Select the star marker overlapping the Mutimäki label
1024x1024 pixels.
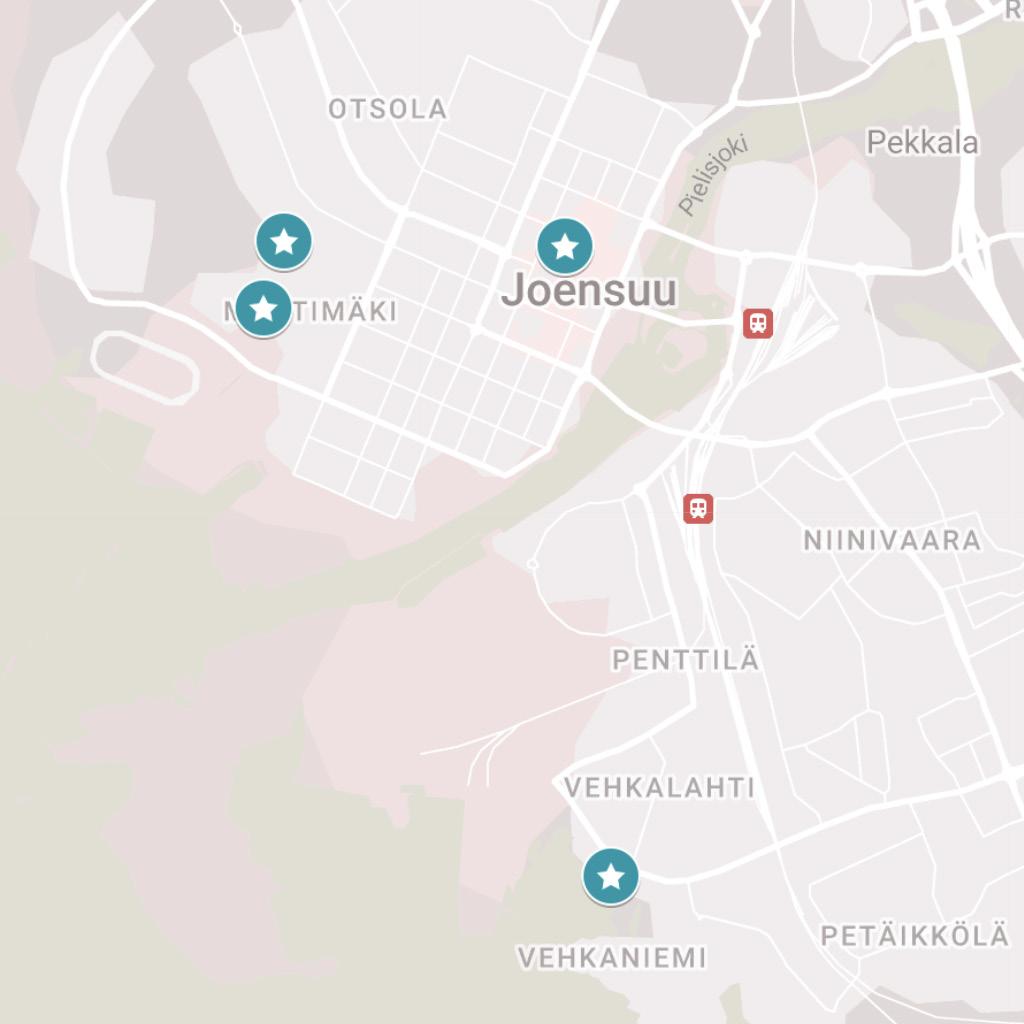pos(263,308)
